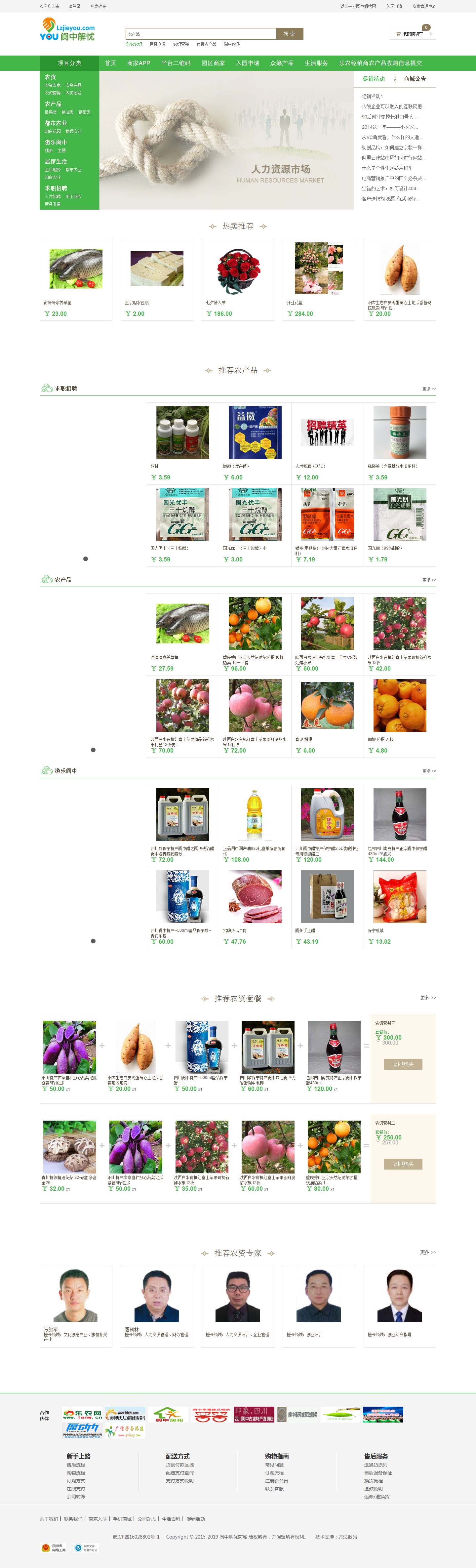Viewport: 476px width, 1568px height.
Task: Tap 更多 beside the 求职招聘 section
Action: point(428,388)
